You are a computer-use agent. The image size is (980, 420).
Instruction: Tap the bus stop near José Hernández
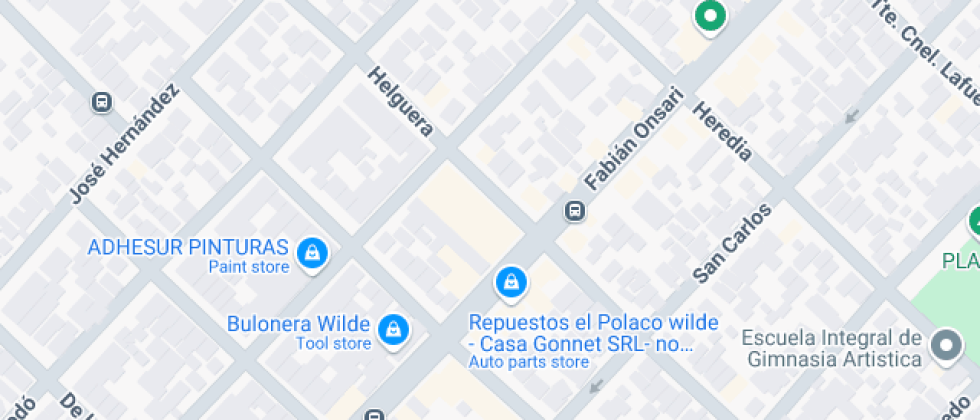click(102, 102)
